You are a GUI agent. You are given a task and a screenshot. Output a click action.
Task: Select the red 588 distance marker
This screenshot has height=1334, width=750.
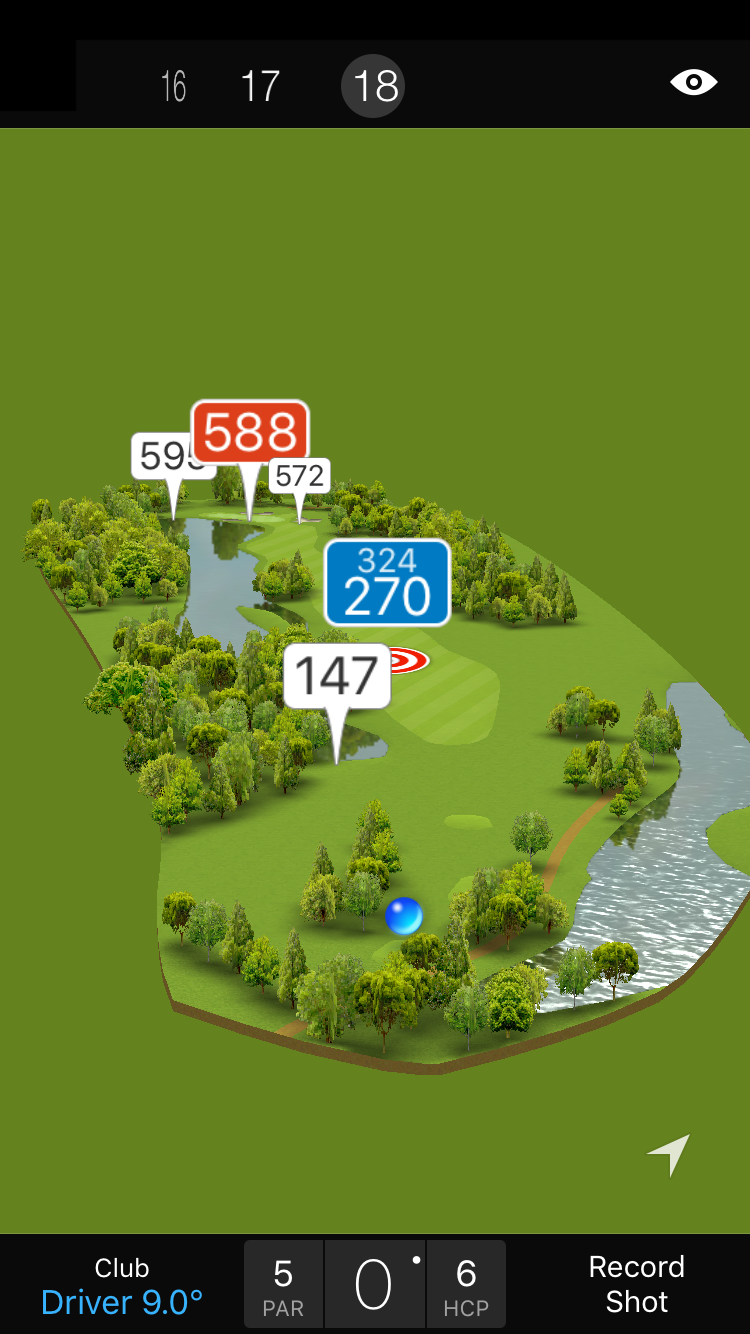pyautogui.click(x=250, y=433)
